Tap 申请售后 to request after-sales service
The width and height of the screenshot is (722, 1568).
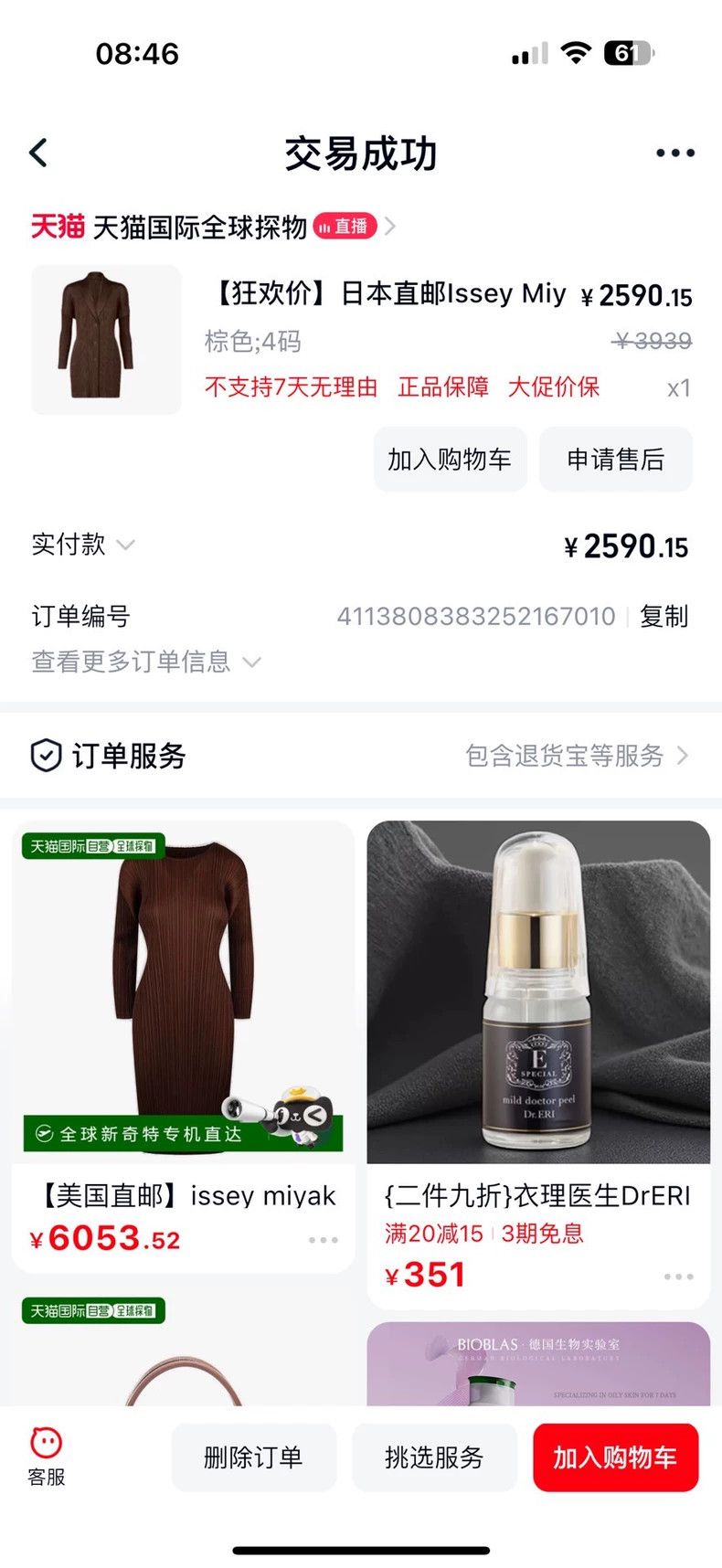point(616,460)
